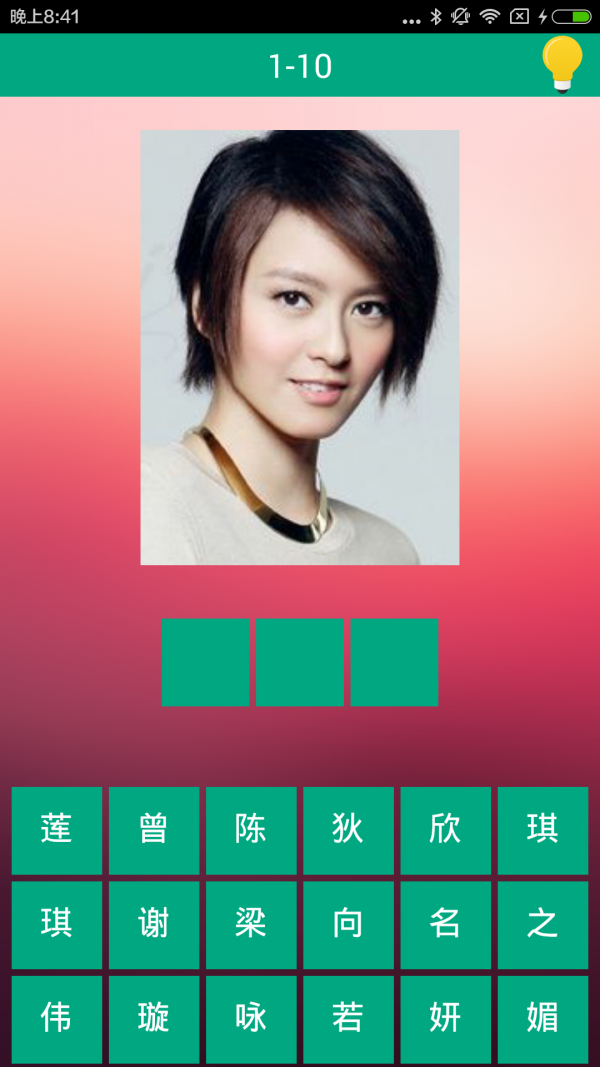
Task: Tap the lightbulb hint icon
Action: (562, 65)
